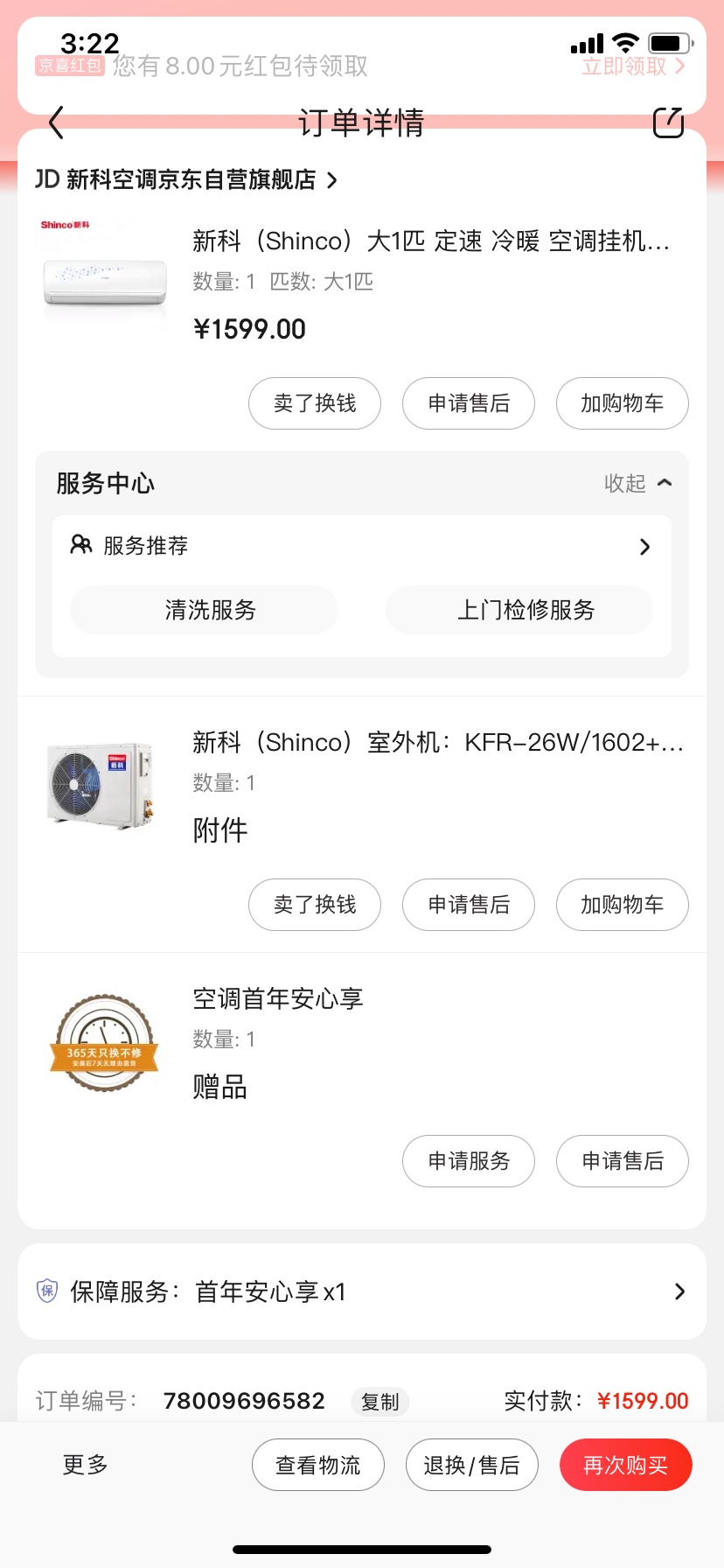Go back from order details
Screen dimensions: 724x1568
point(57,122)
